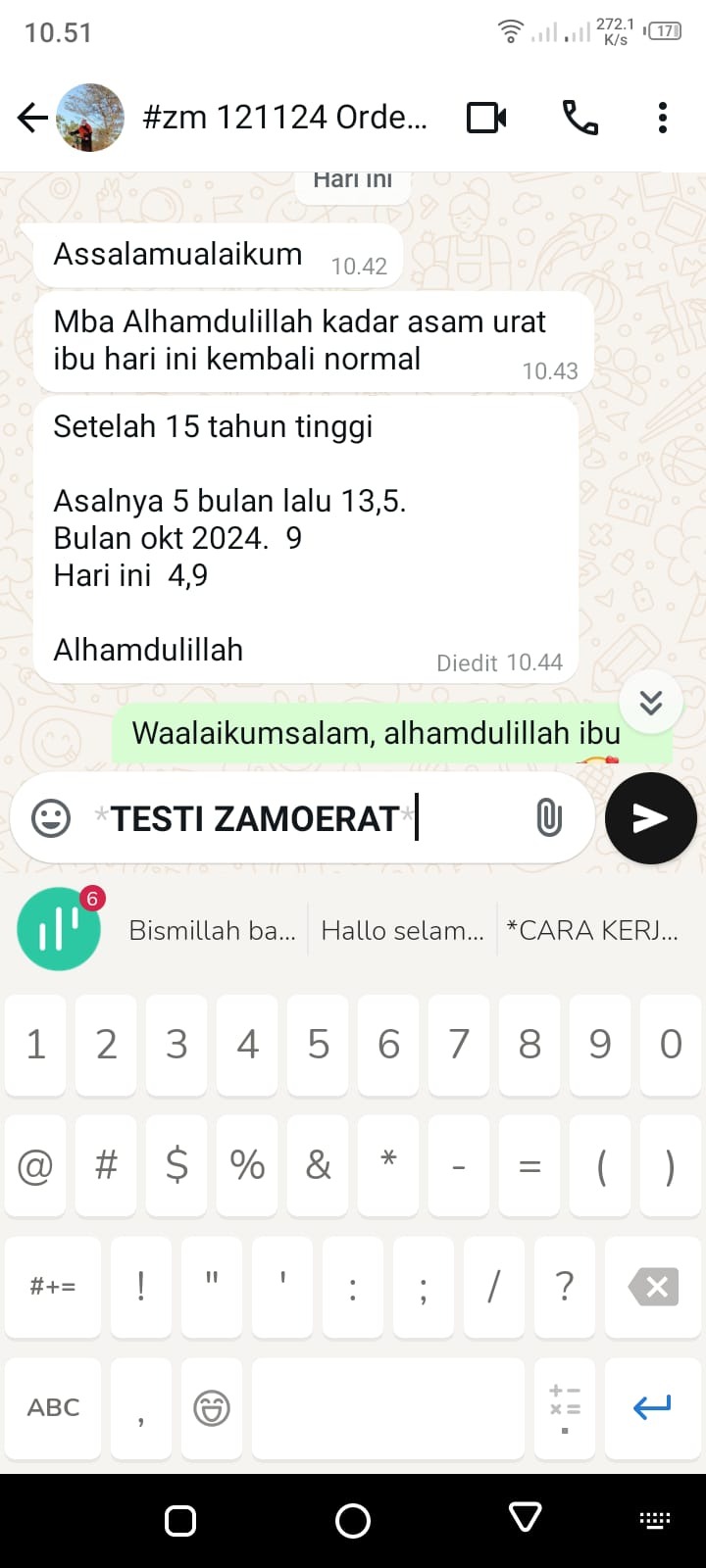Start a voice call
Image resolution: width=706 pixels, height=1568 pixels.
(580, 119)
